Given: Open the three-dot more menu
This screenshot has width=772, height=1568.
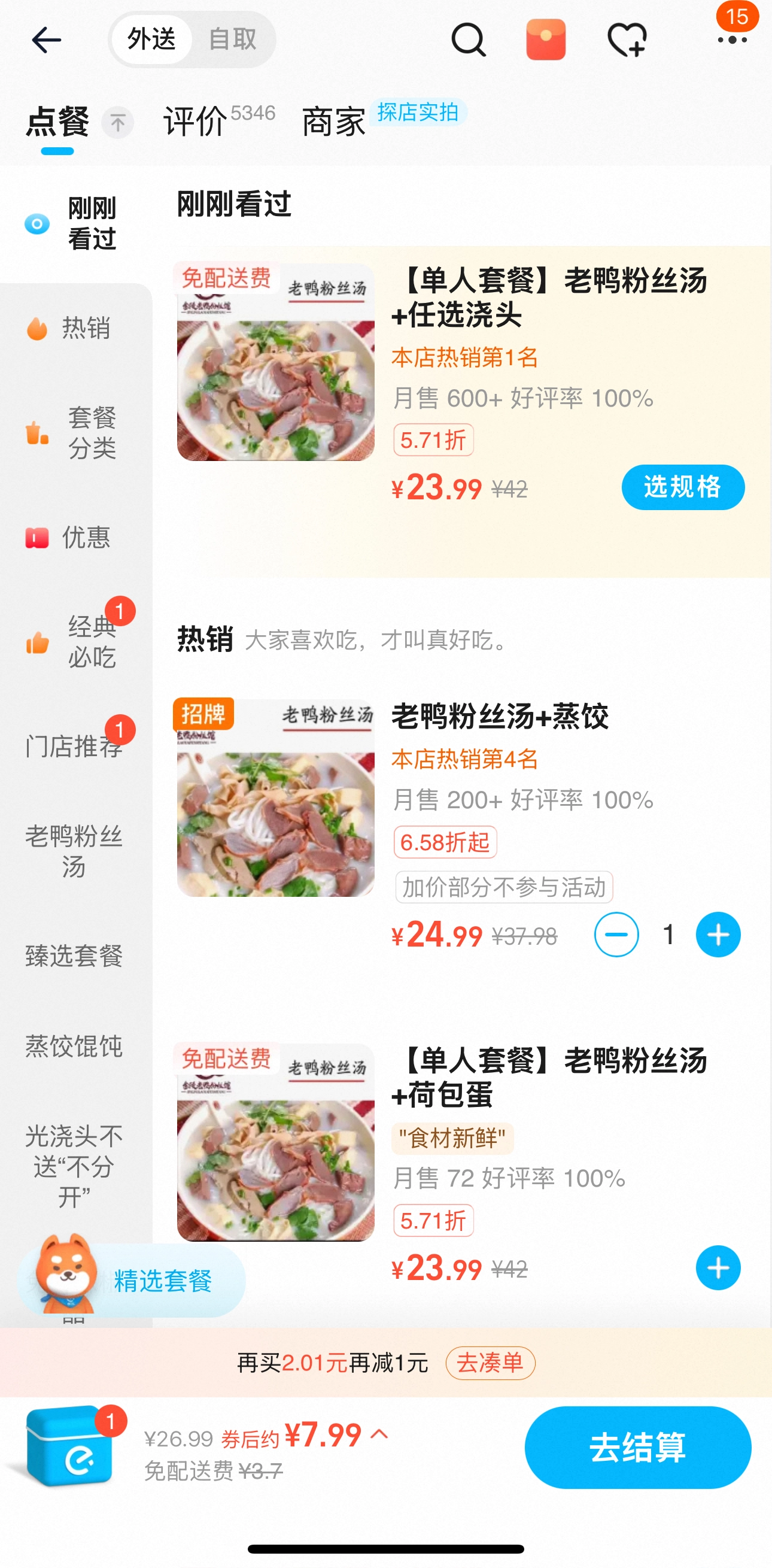Looking at the screenshot, I should click(x=732, y=40).
